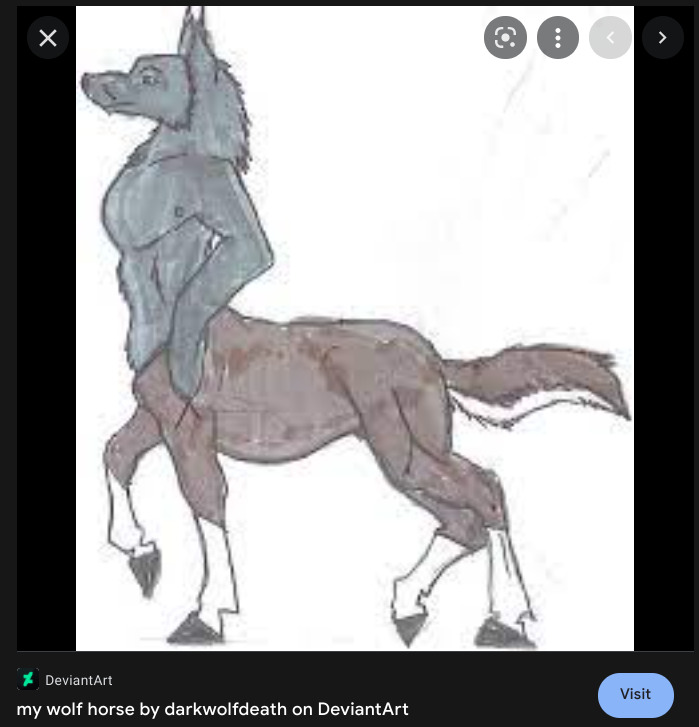Go to the next image
This screenshot has height=727, width=699.
click(662, 38)
